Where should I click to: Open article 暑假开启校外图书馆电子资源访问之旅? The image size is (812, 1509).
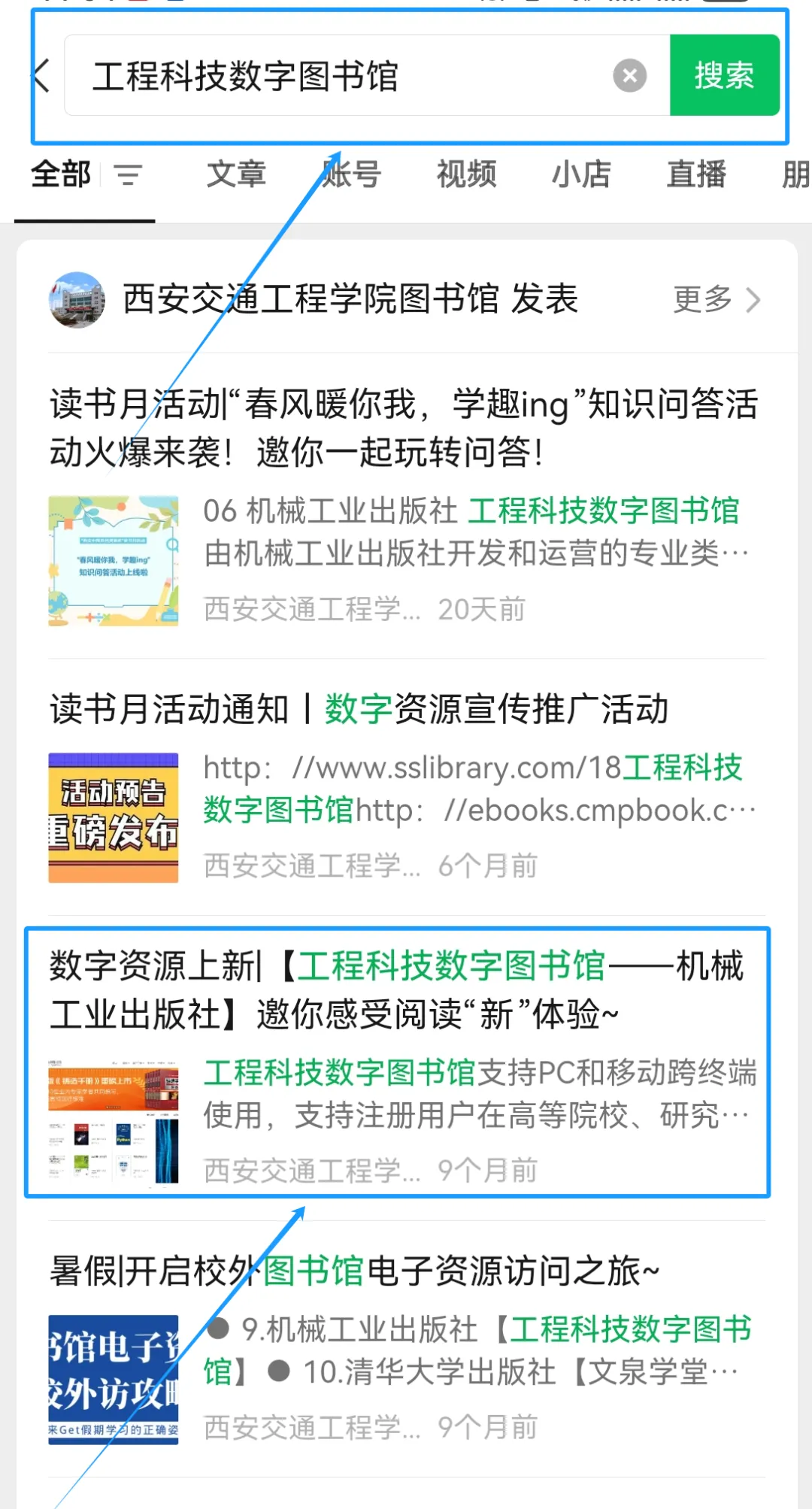point(353,1271)
